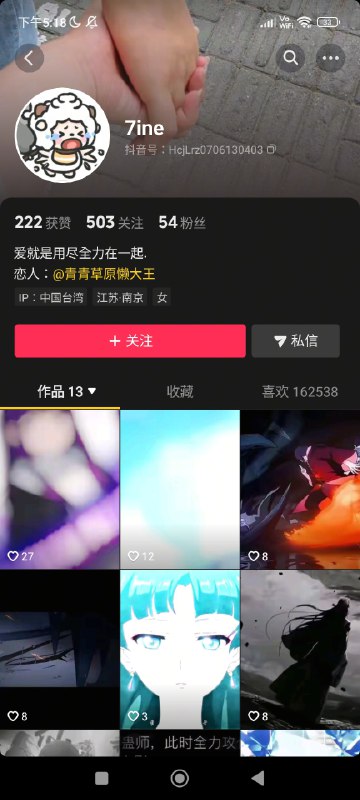This screenshot has height=800, width=360.
Task: Send a private message via 私信
Action: coord(296,341)
